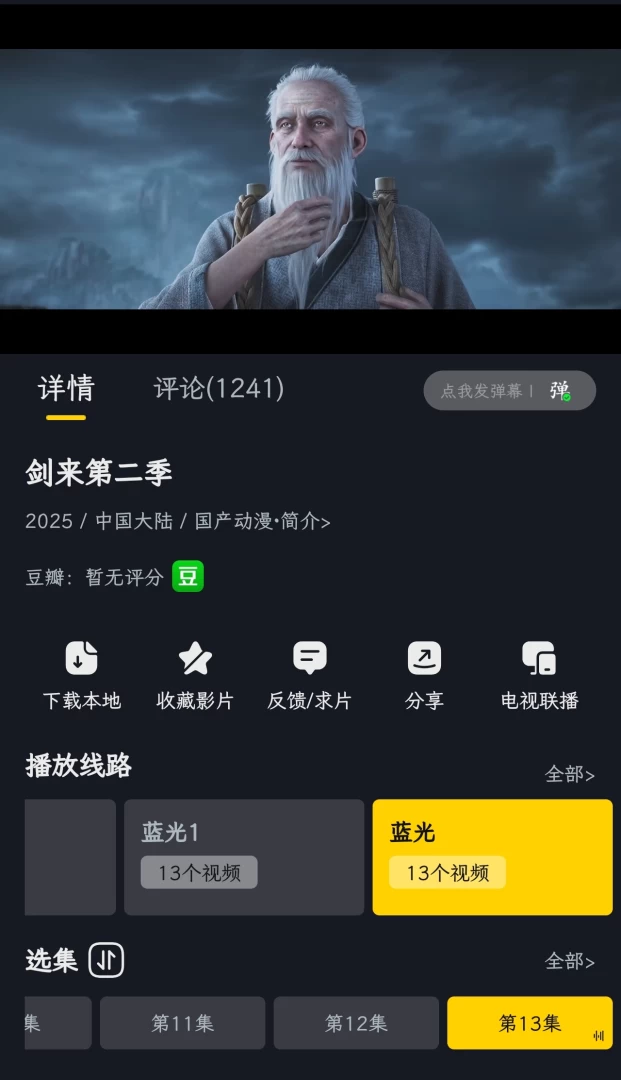Select the yellow 蓝光 route

click(x=492, y=857)
